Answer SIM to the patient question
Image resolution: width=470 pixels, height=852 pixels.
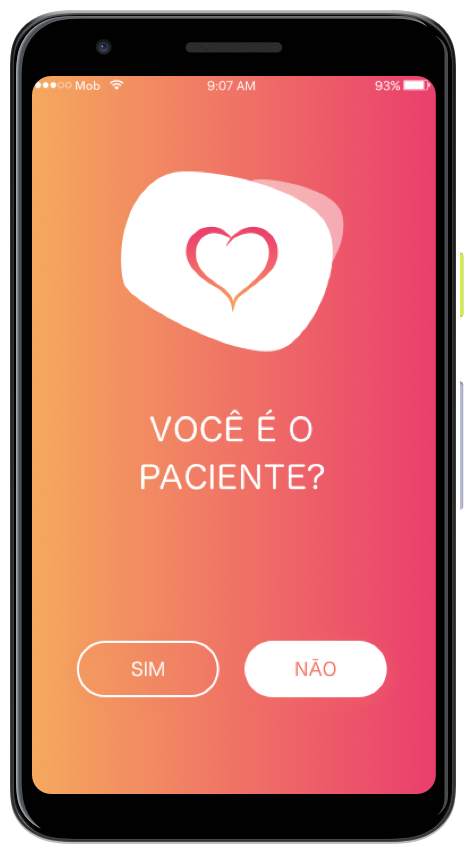[148, 669]
